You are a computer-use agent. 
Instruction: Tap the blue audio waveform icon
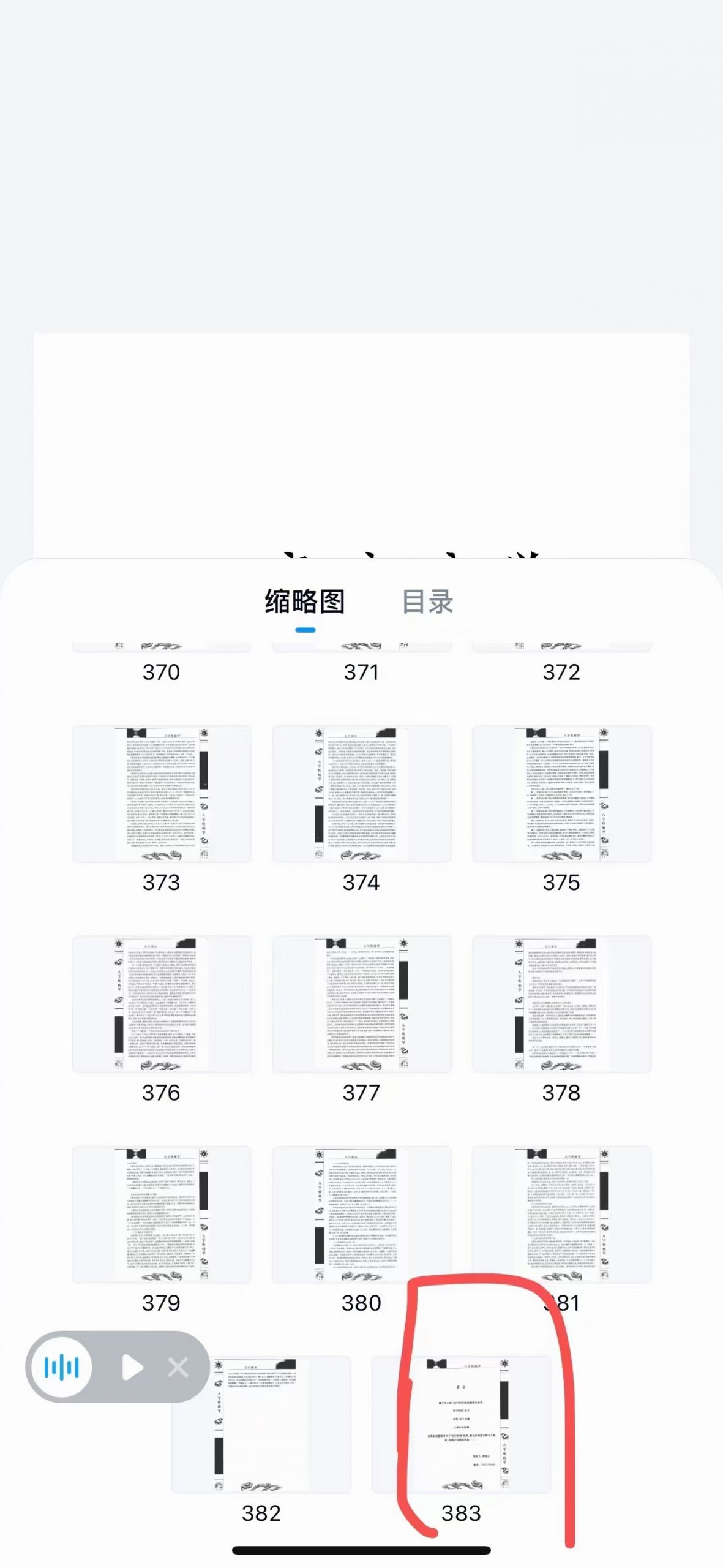(x=62, y=1367)
